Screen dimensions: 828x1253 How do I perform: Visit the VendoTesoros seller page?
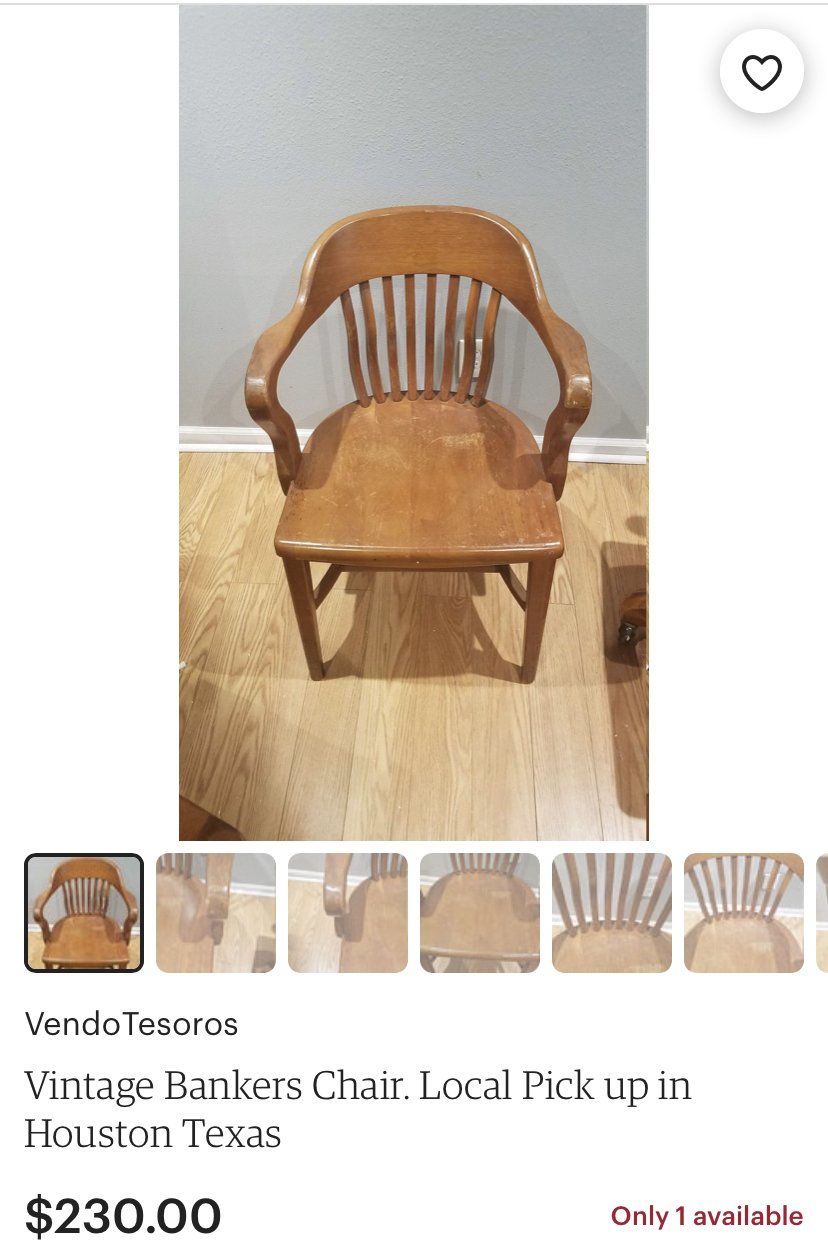pos(132,1024)
